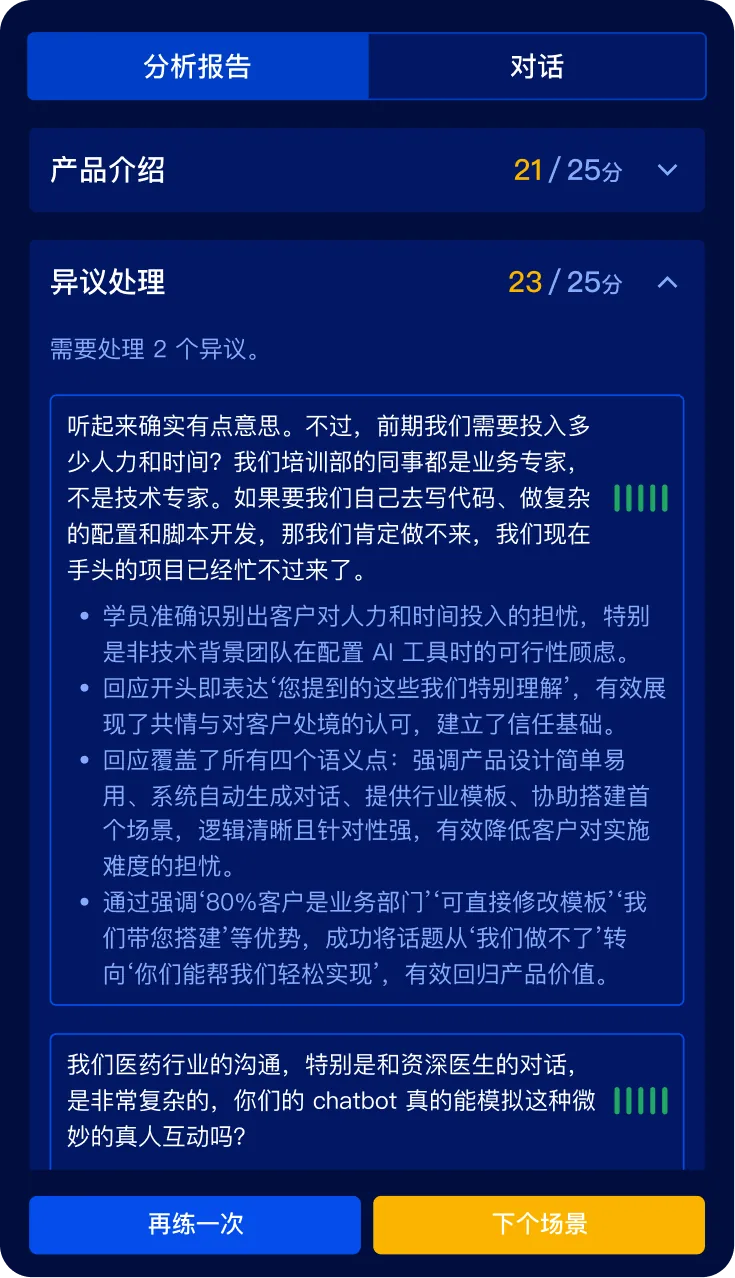This screenshot has height=1278, width=735.
Task: Collapse the 异议处理 section
Action: (x=667, y=282)
